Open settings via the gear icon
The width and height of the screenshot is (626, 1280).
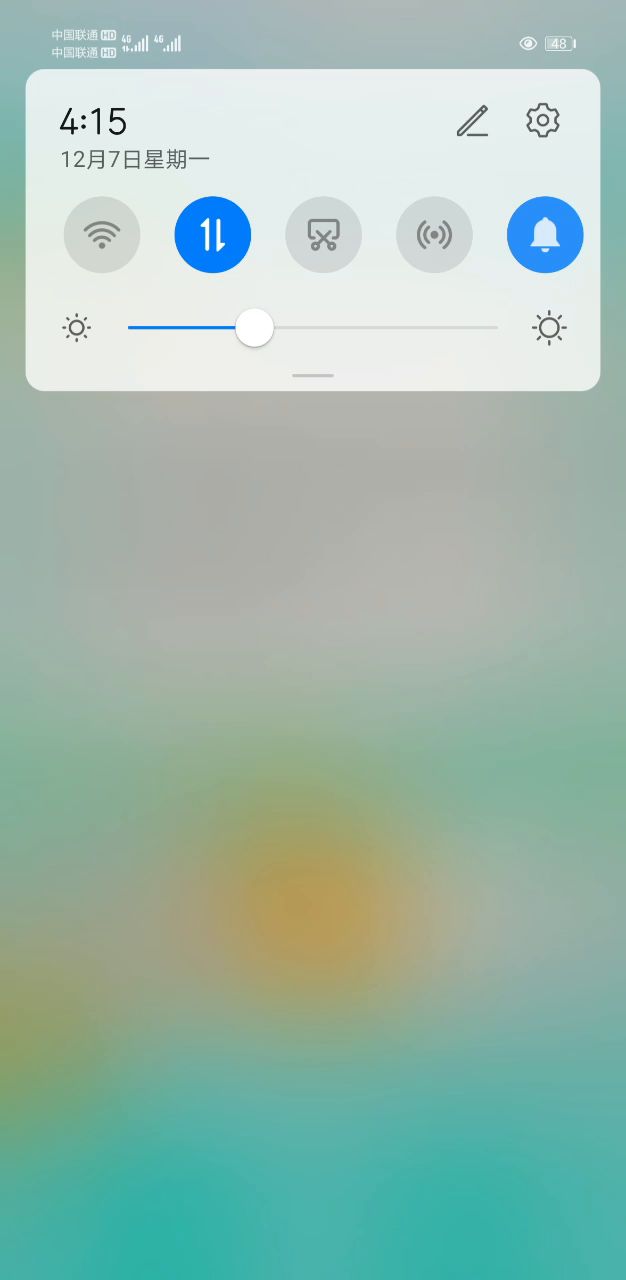[x=543, y=120]
